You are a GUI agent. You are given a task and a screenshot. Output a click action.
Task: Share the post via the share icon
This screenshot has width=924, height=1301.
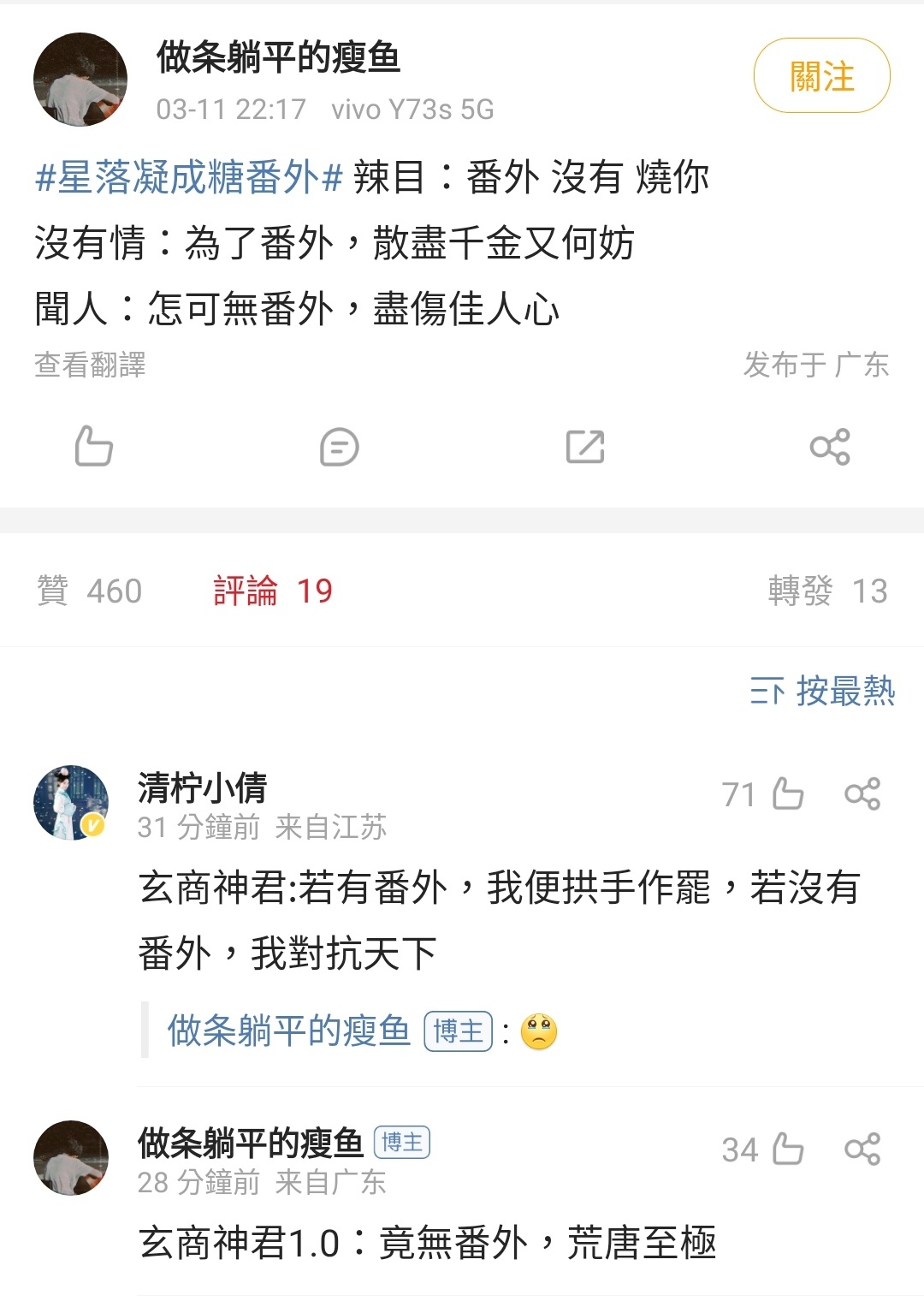829,446
